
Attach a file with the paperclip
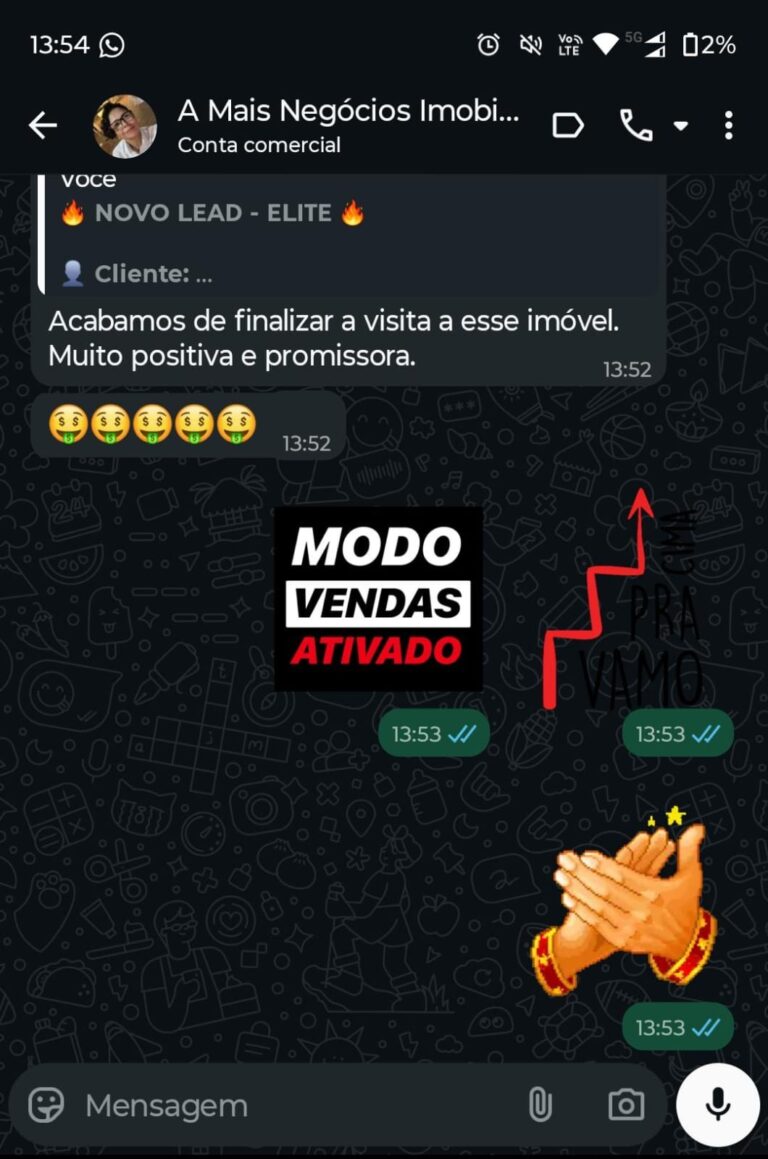click(x=540, y=1105)
